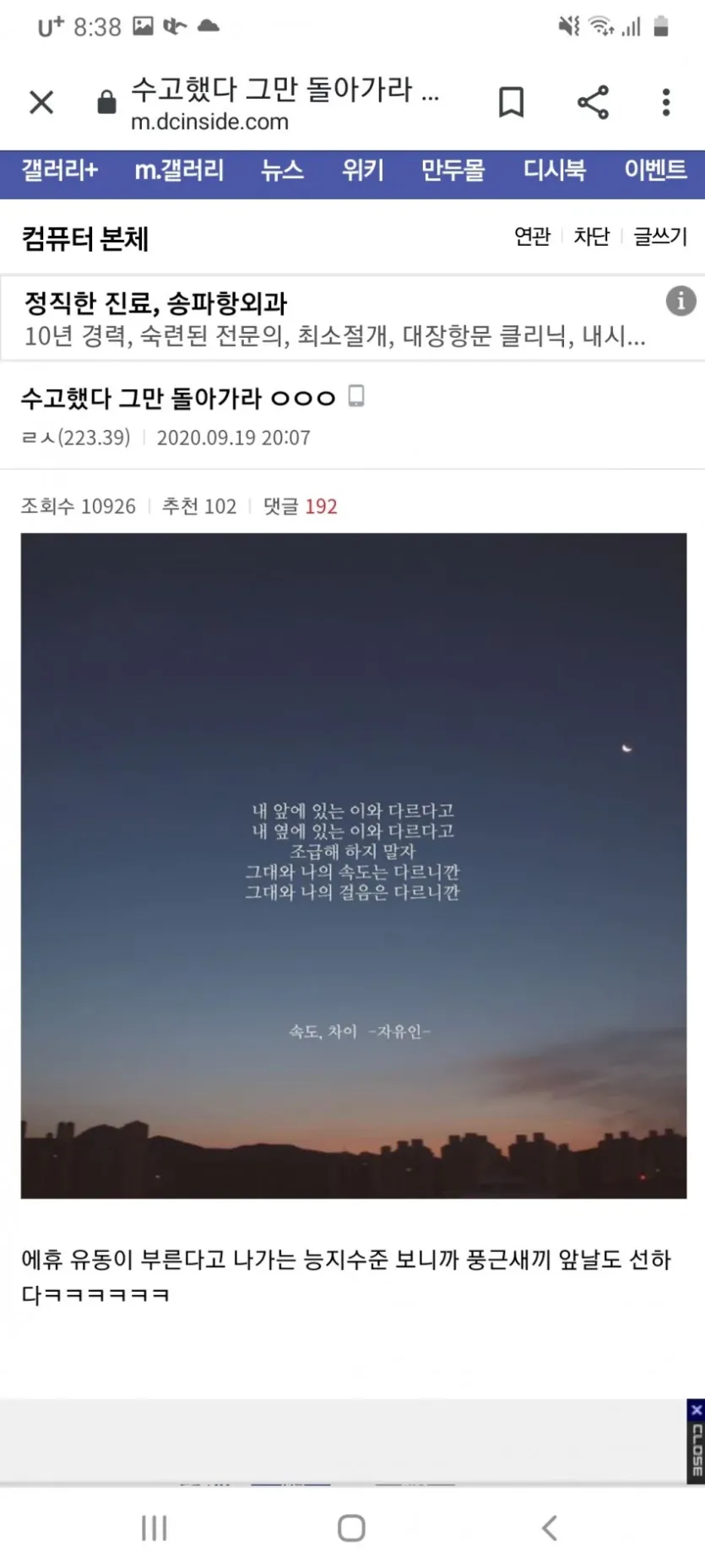The height and width of the screenshot is (1568, 705).
Task: Share this page
Action: 593,102
